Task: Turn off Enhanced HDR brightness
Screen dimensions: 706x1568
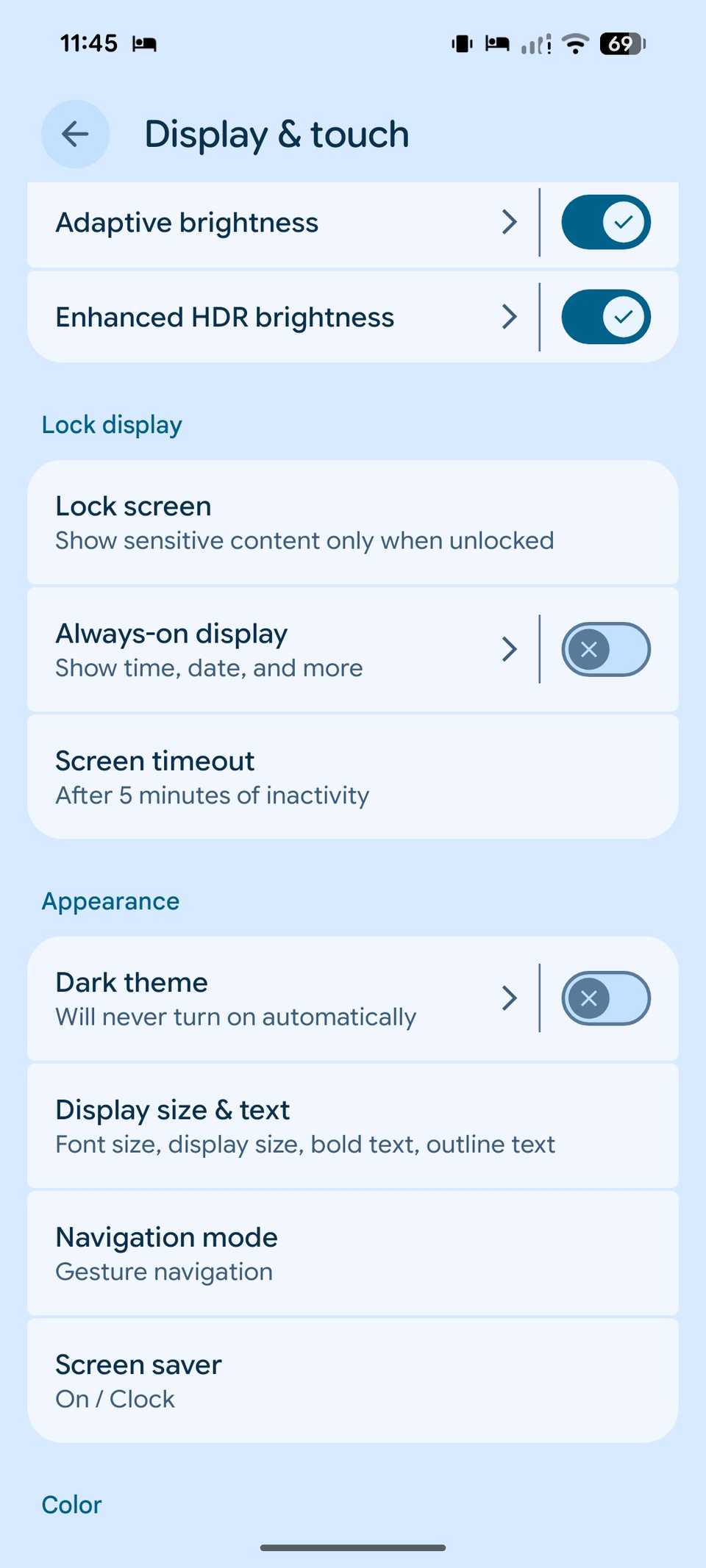Action: (x=606, y=316)
